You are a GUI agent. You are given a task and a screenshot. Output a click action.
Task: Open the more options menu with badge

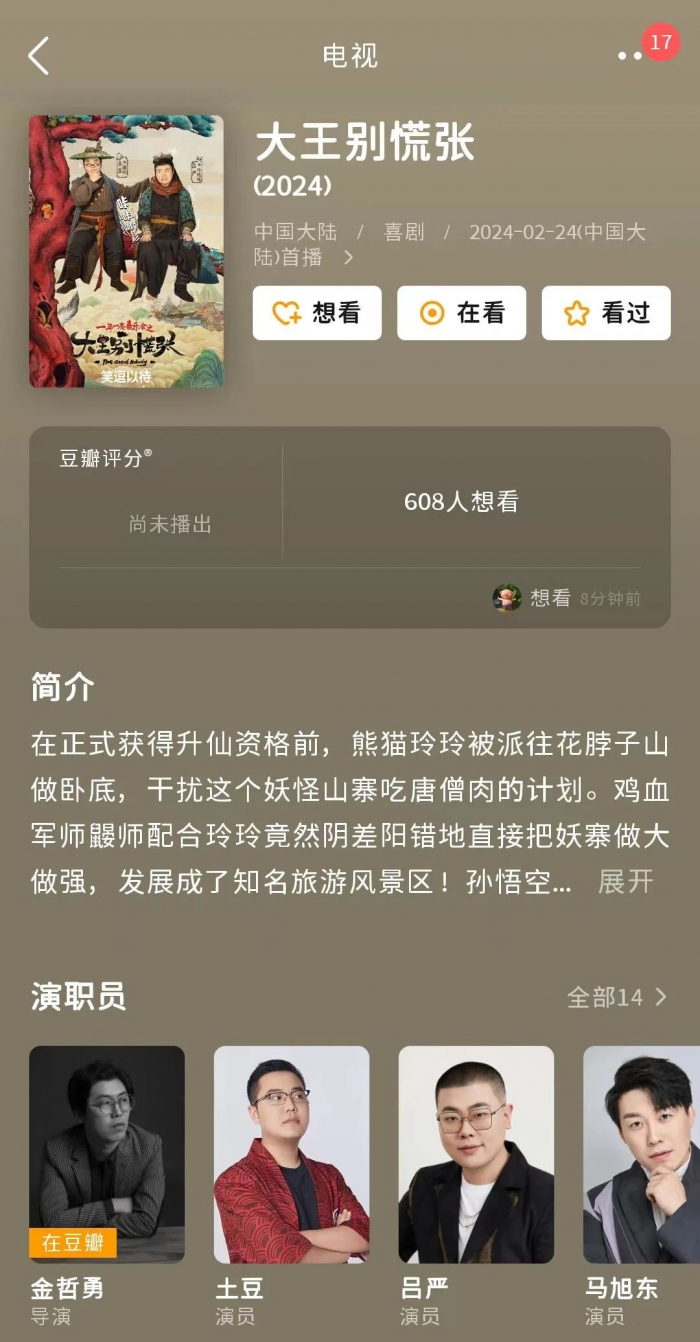631,55
